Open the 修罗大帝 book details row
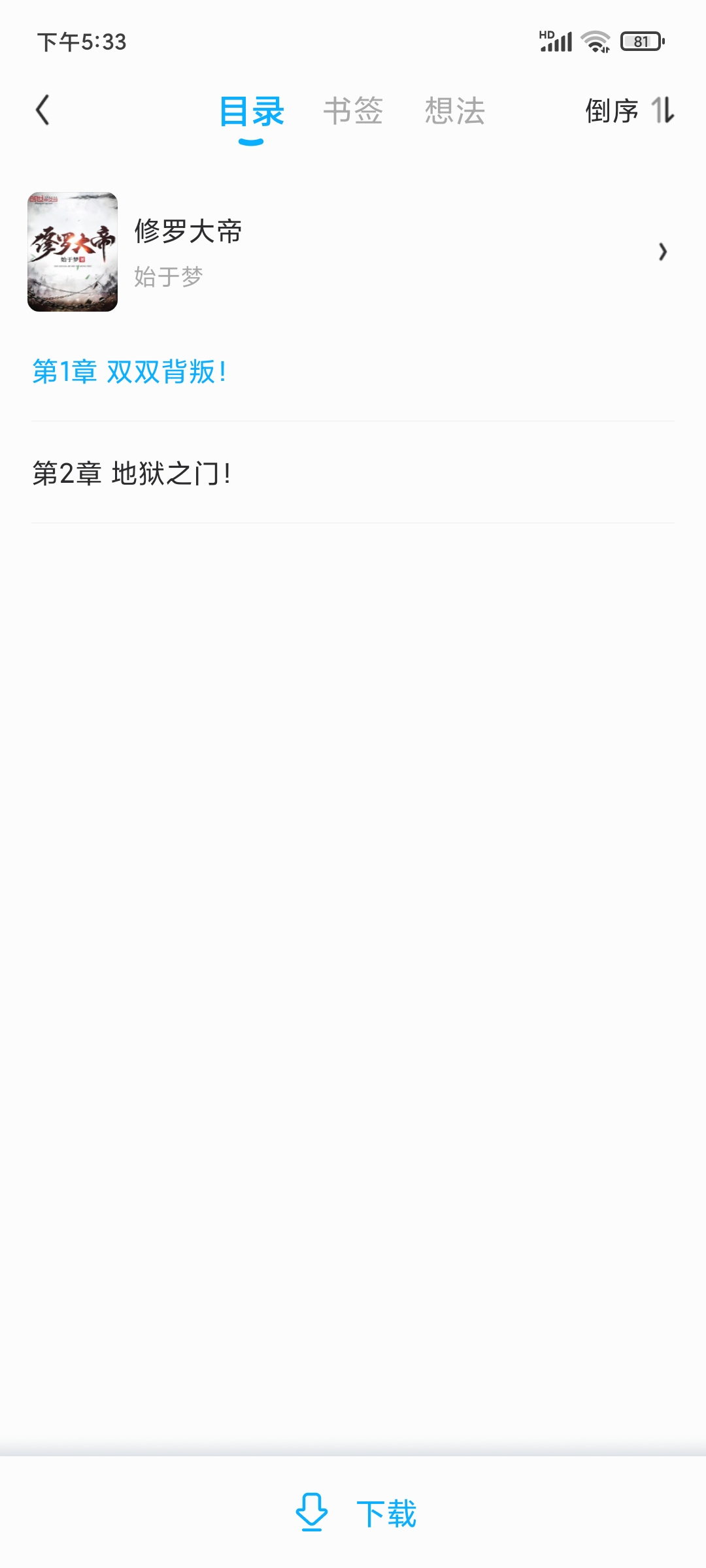Image resolution: width=706 pixels, height=1568 pixels. pos(353,252)
